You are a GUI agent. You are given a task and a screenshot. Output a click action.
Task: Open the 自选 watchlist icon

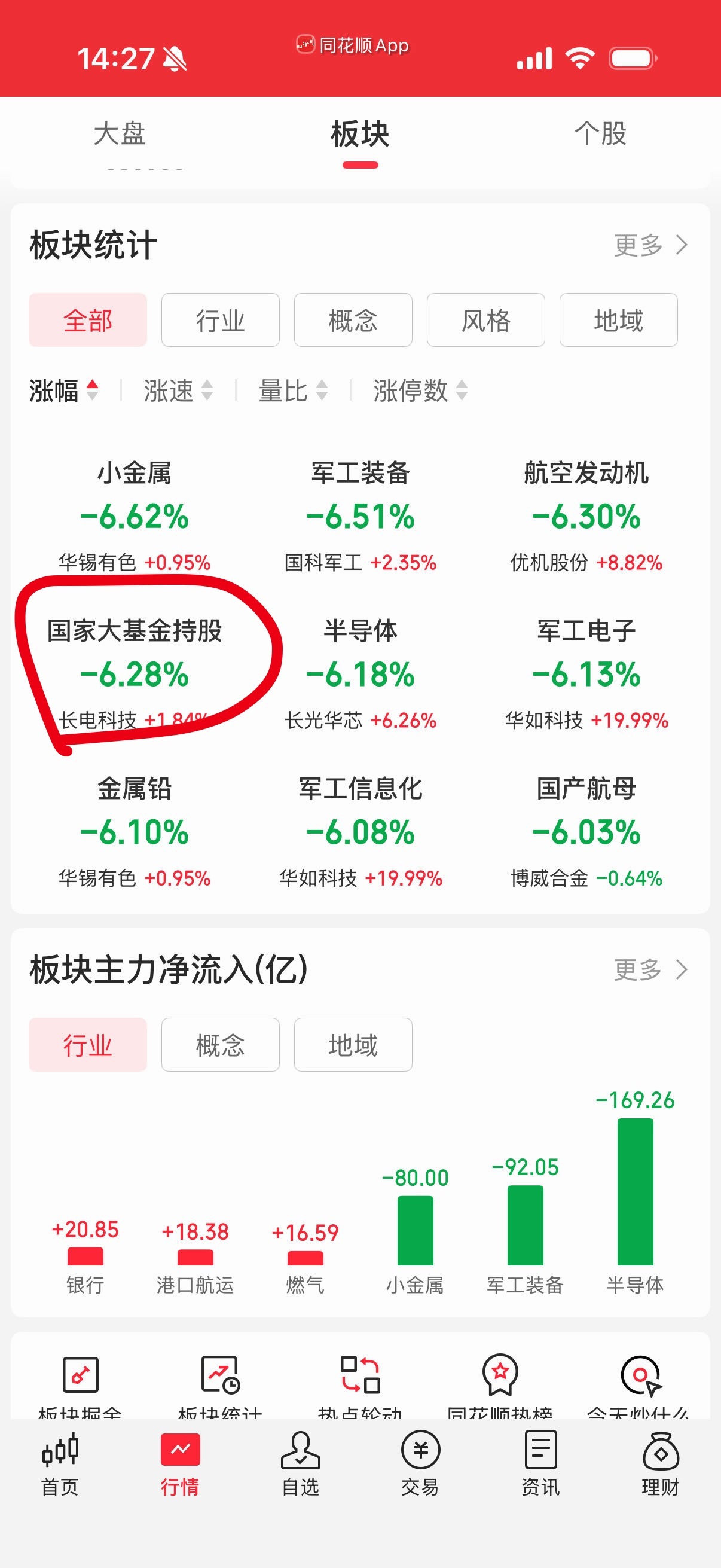coord(300,1473)
